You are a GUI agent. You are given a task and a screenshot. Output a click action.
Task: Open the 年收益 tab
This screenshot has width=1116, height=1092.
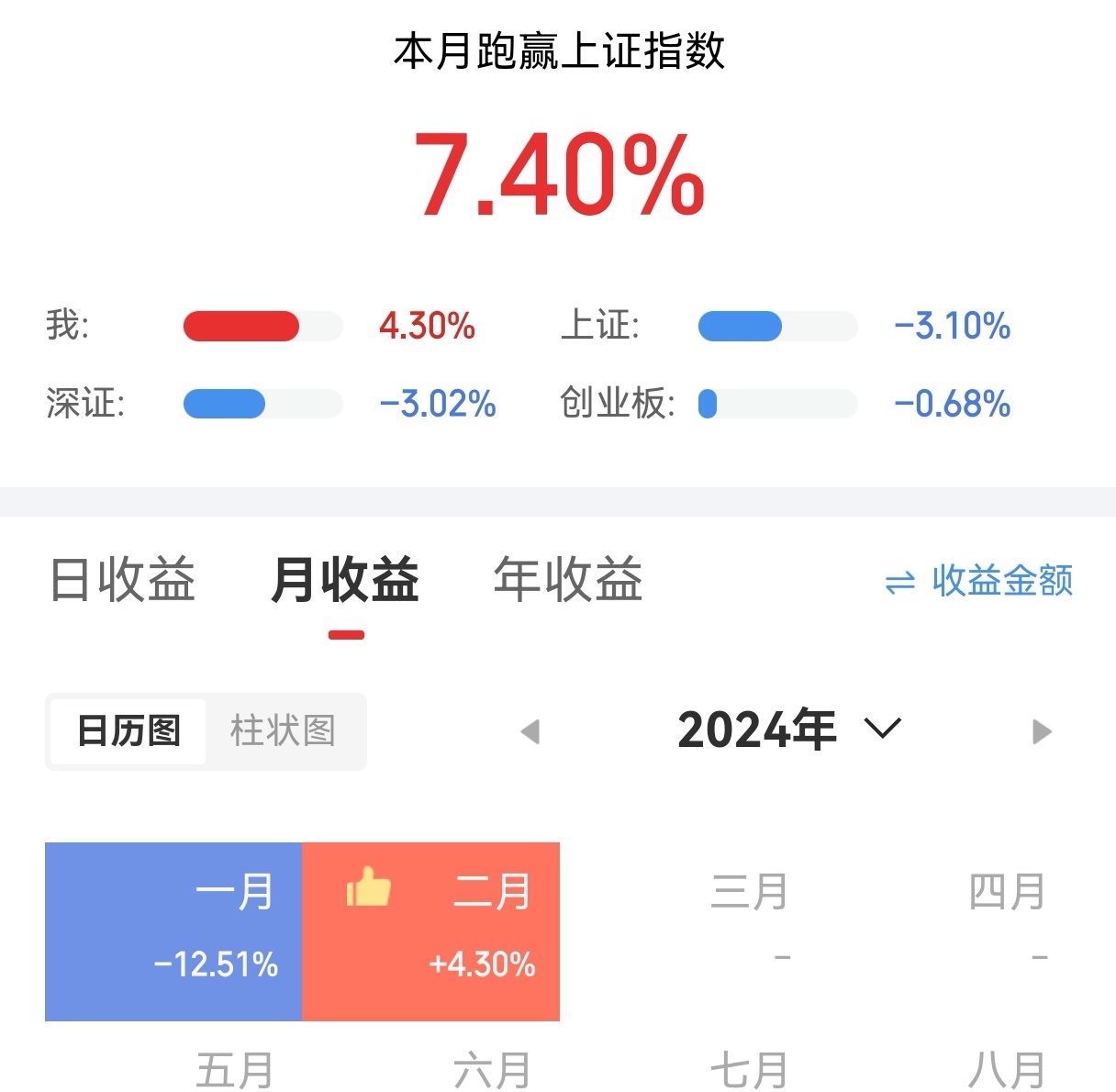click(x=568, y=580)
